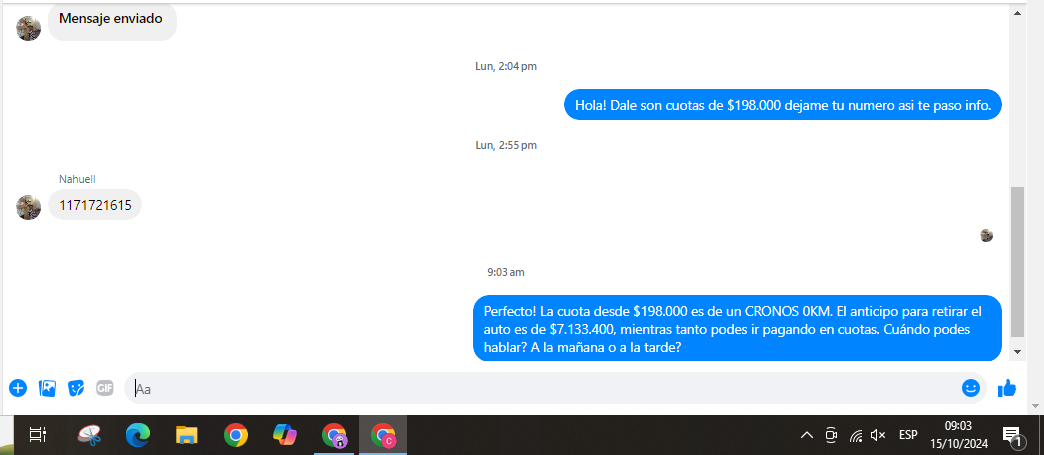
Task: Click the scrollbar's up arrow
Action: [x=1018, y=12]
